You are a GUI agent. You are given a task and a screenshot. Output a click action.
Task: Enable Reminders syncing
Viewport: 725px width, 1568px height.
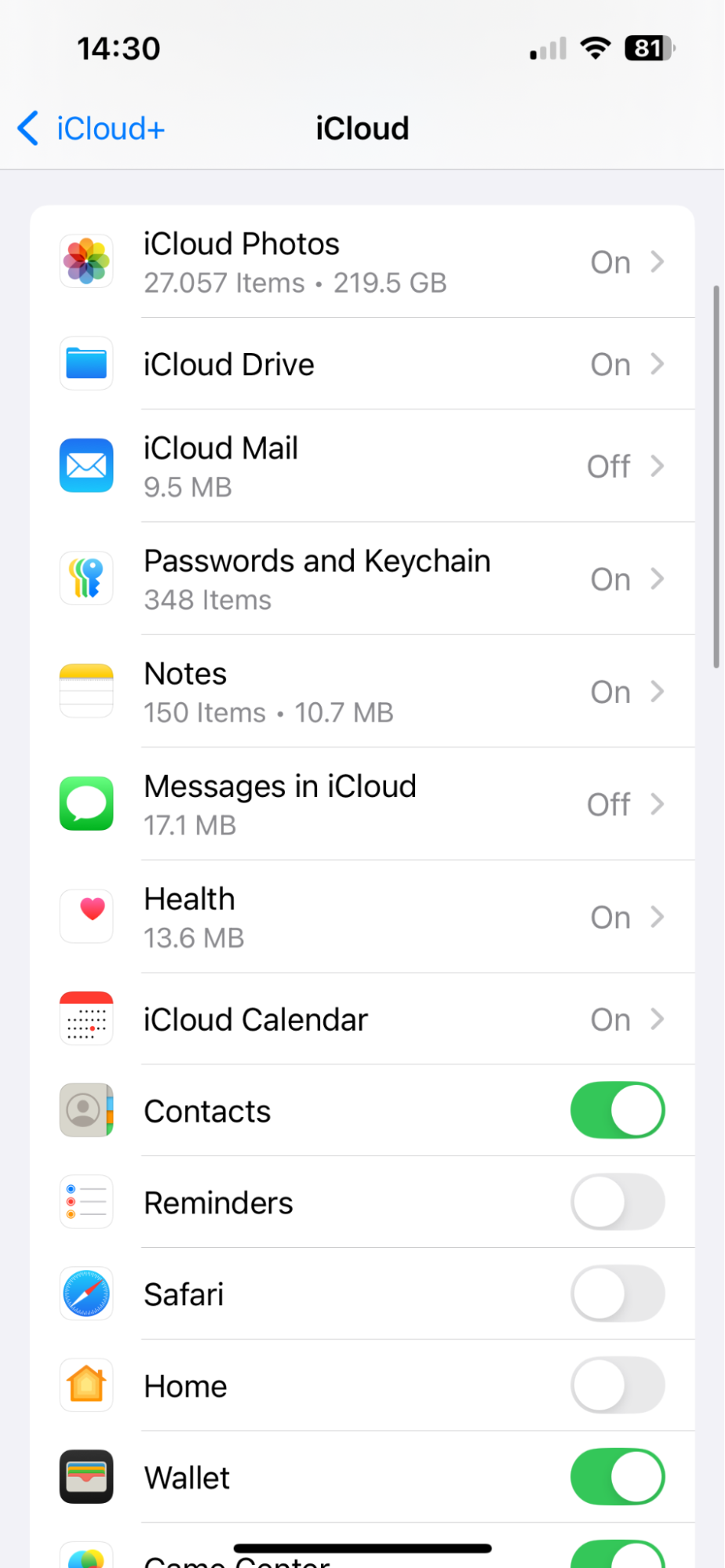click(x=618, y=1202)
